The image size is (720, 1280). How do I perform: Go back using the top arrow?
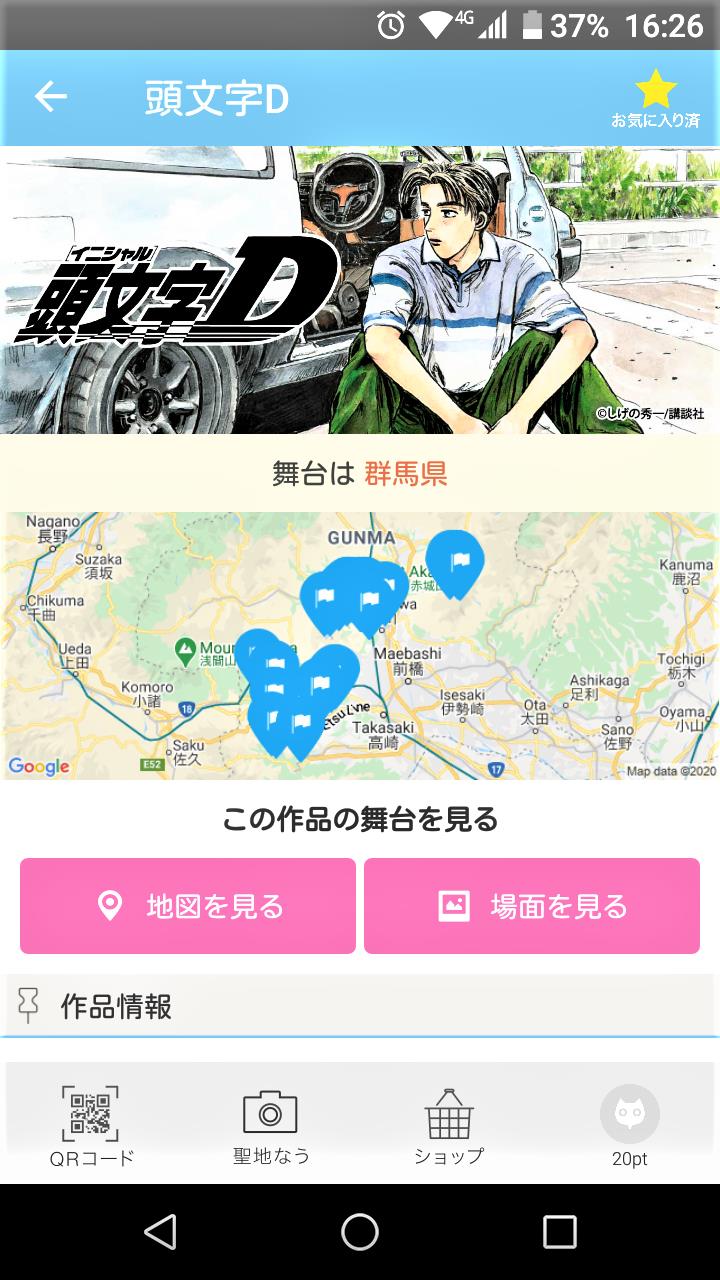click(x=50, y=97)
